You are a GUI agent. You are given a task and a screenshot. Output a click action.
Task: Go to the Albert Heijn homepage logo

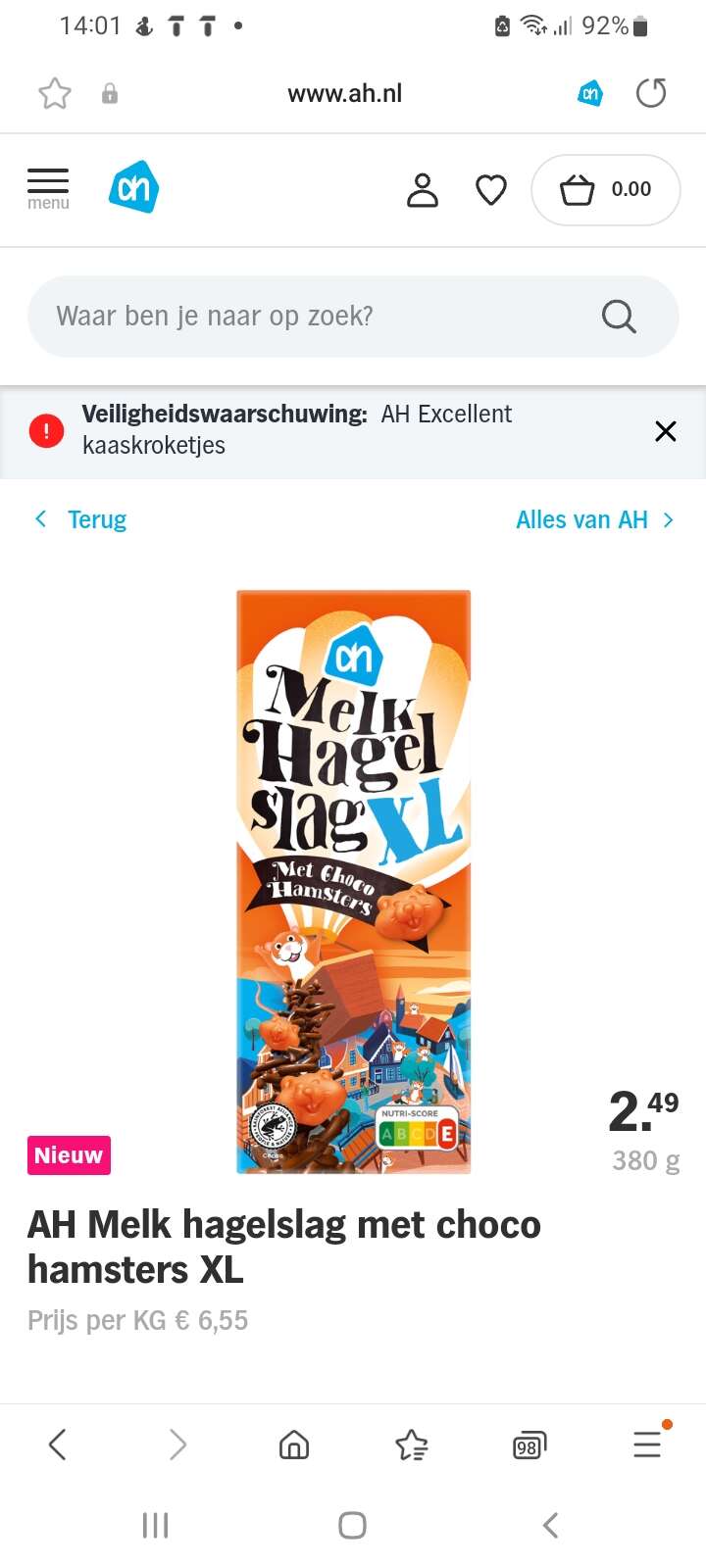tap(133, 187)
